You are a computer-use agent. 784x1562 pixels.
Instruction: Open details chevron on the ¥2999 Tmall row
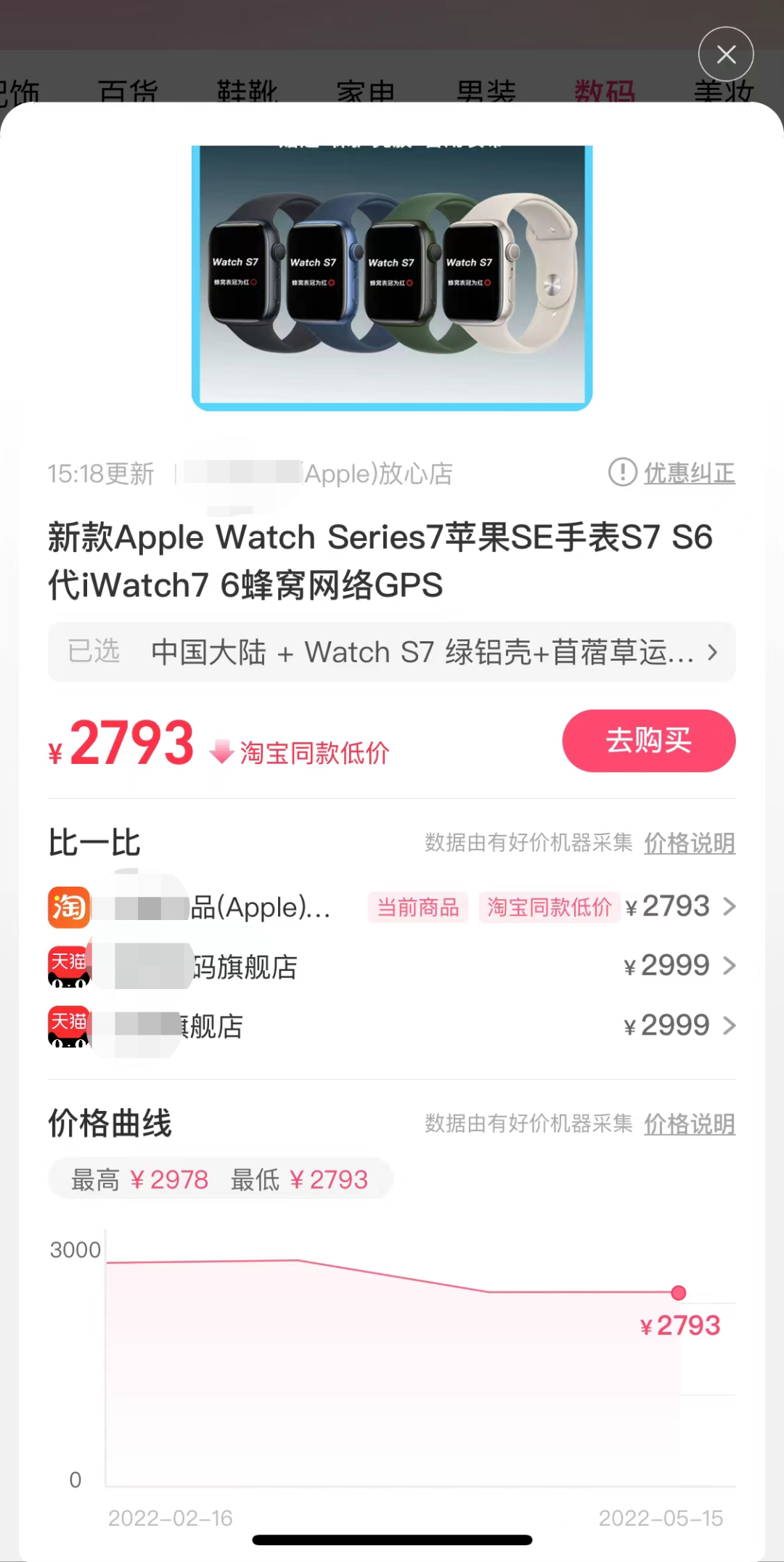[x=729, y=967]
